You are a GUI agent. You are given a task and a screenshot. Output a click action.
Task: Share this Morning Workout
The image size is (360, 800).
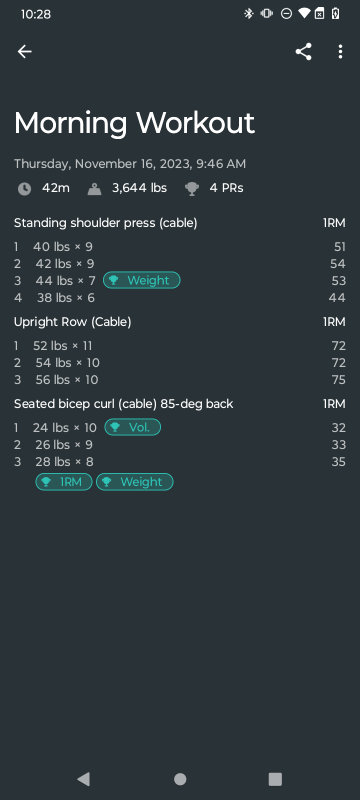(303, 52)
